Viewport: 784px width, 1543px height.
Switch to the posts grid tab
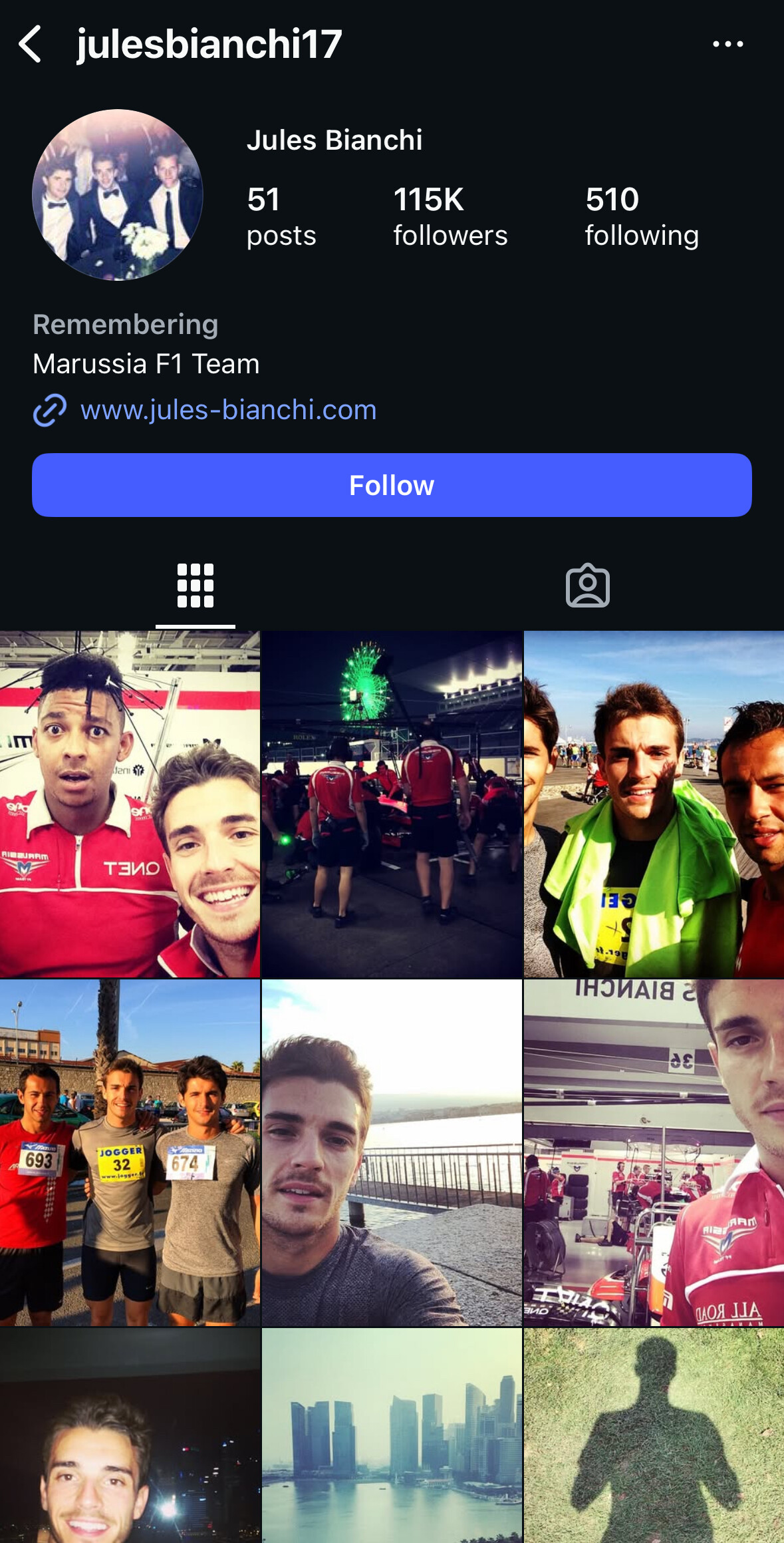pyautogui.click(x=196, y=586)
